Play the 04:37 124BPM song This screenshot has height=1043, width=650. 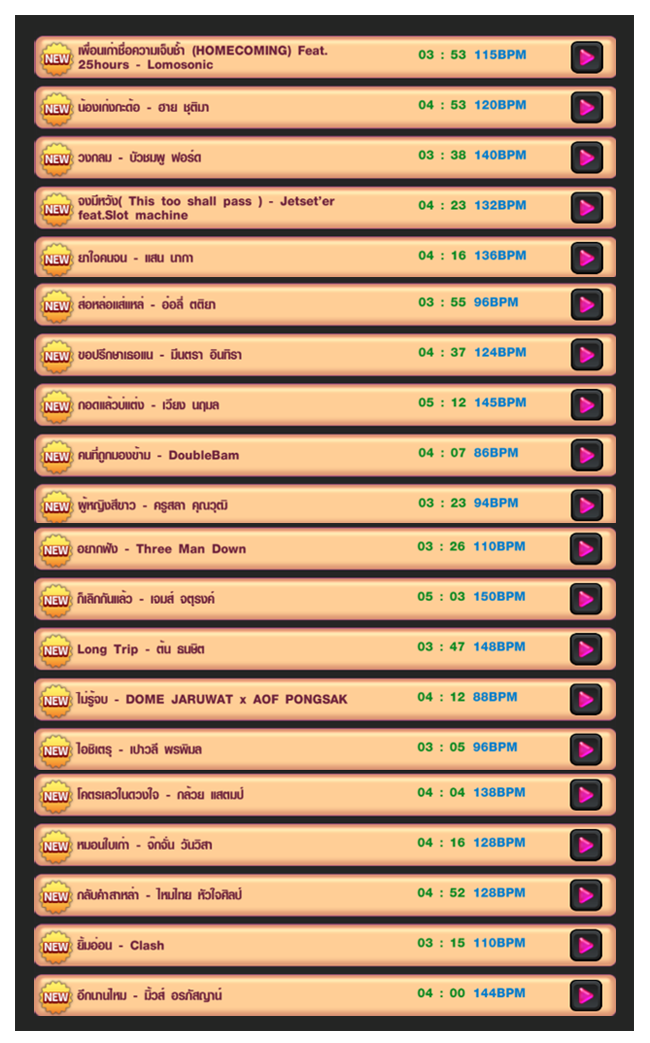click(x=587, y=354)
